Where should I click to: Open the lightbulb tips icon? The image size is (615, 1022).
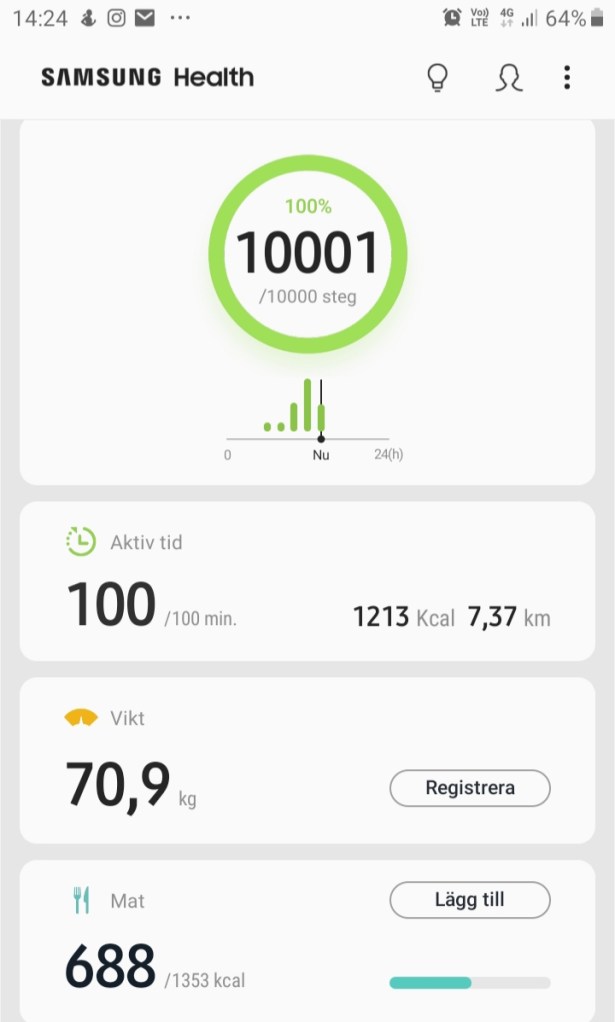point(436,78)
